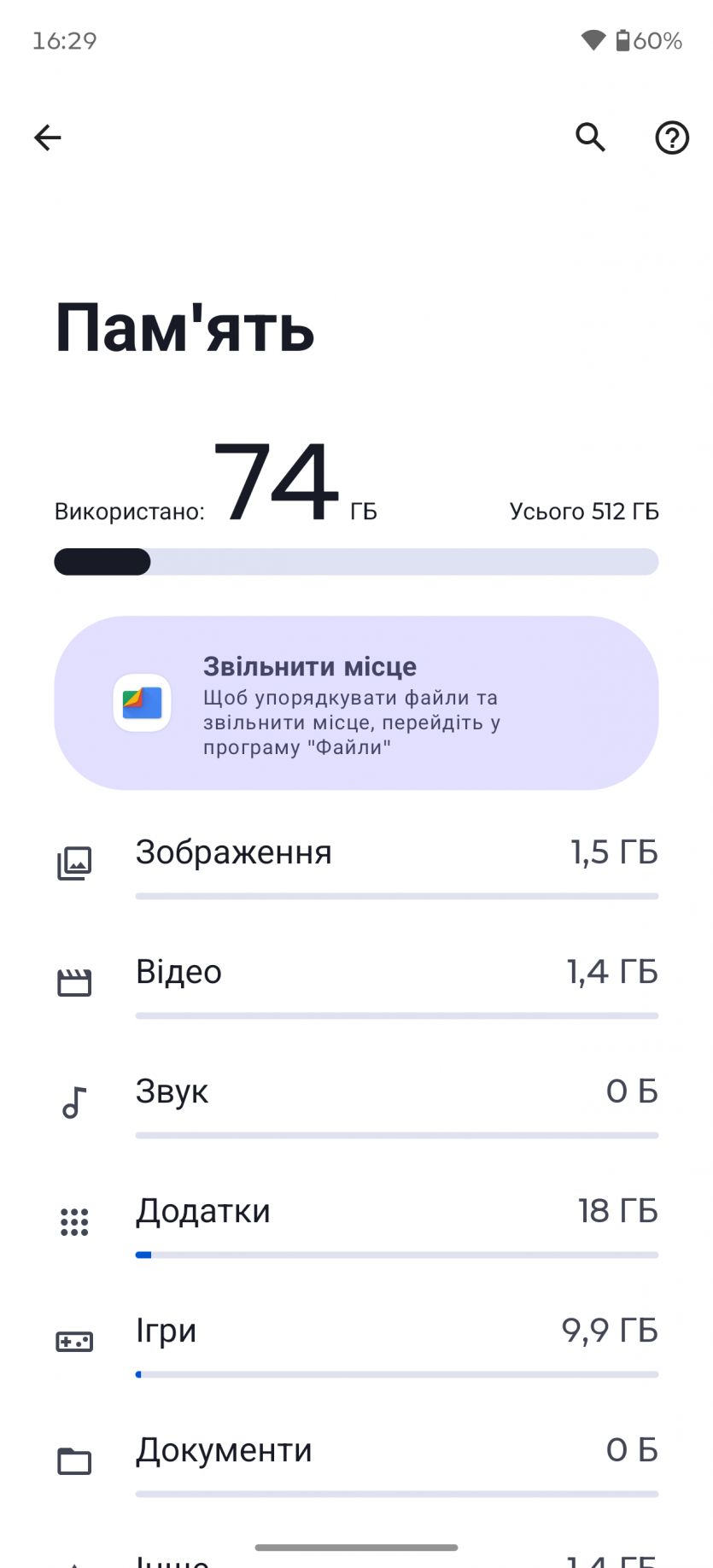Show the Документи storage details
The height and width of the screenshot is (1568, 713).
356,1460
